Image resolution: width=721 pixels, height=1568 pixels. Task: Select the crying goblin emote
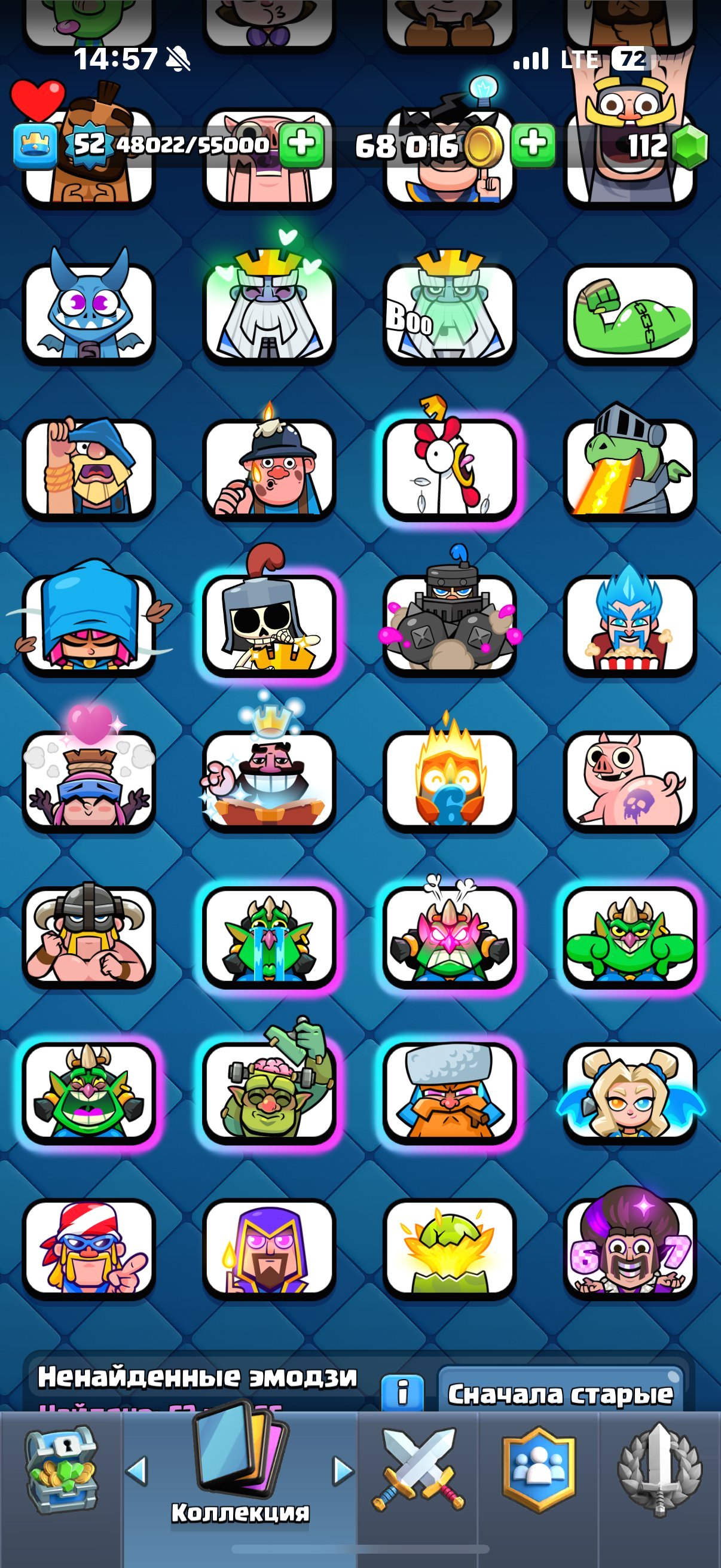tap(269, 936)
